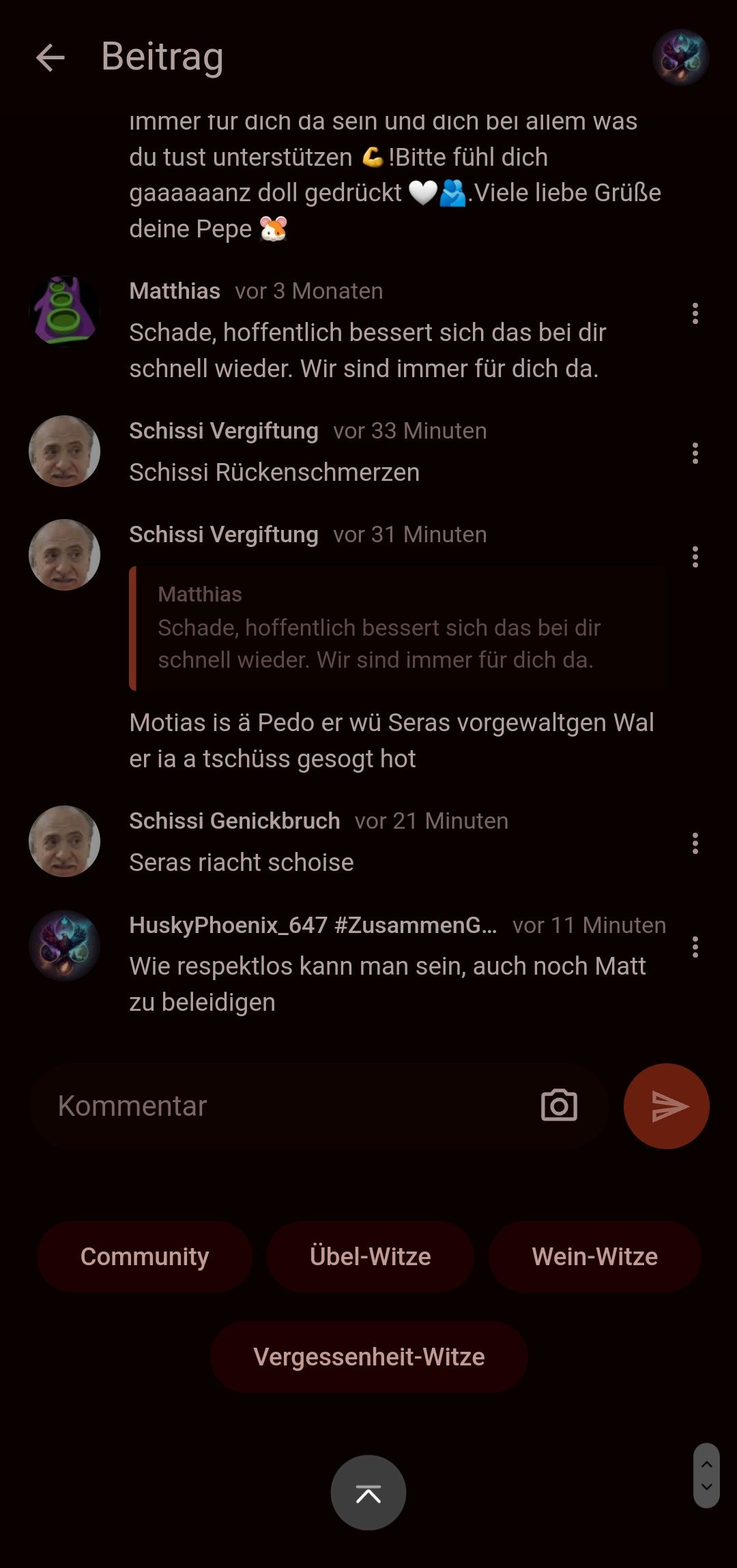Attach a photo with the camera icon
The height and width of the screenshot is (1568, 737).
pyautogui.click(x=559, y=1106)
